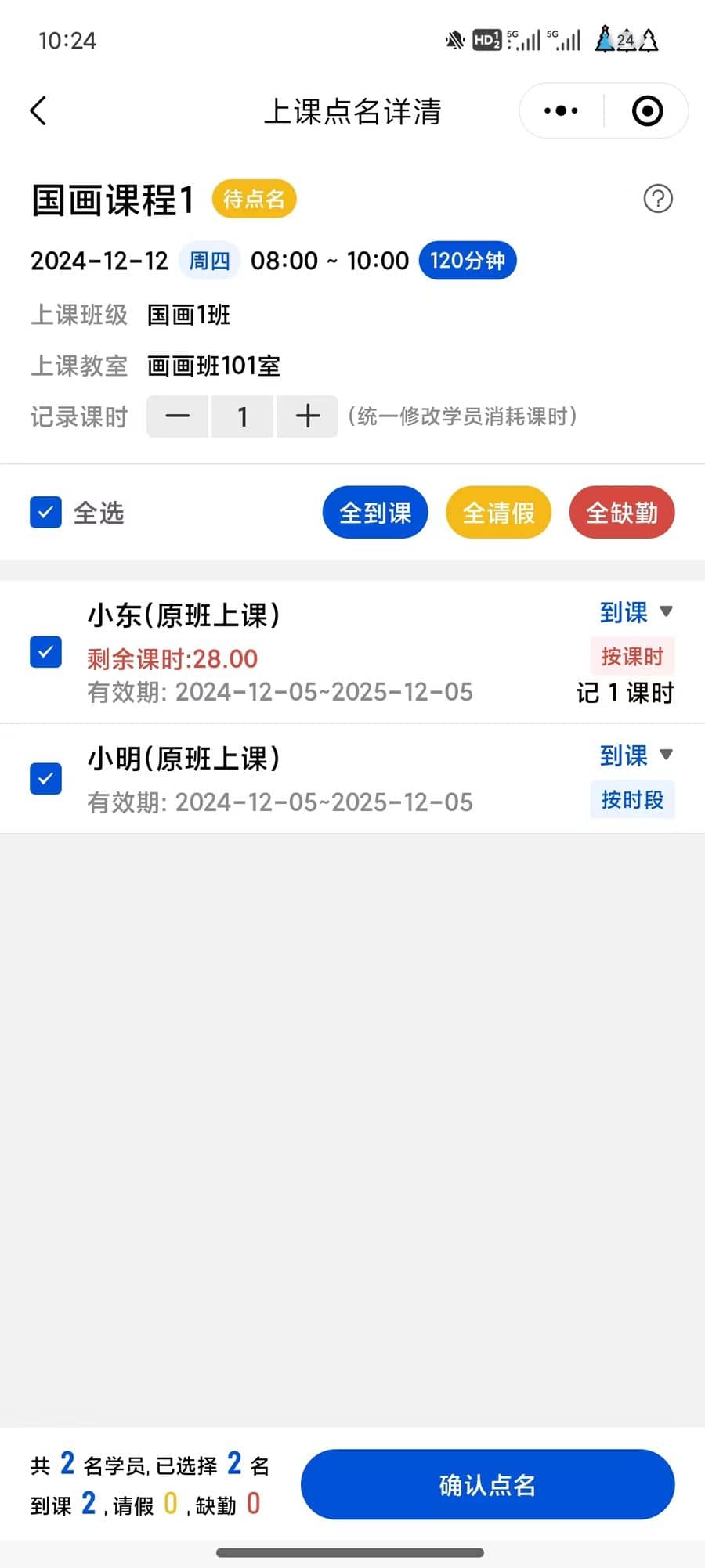Close the mini program via circle icon
This screenshot has width=705, height=1568.
click(647, 111)
